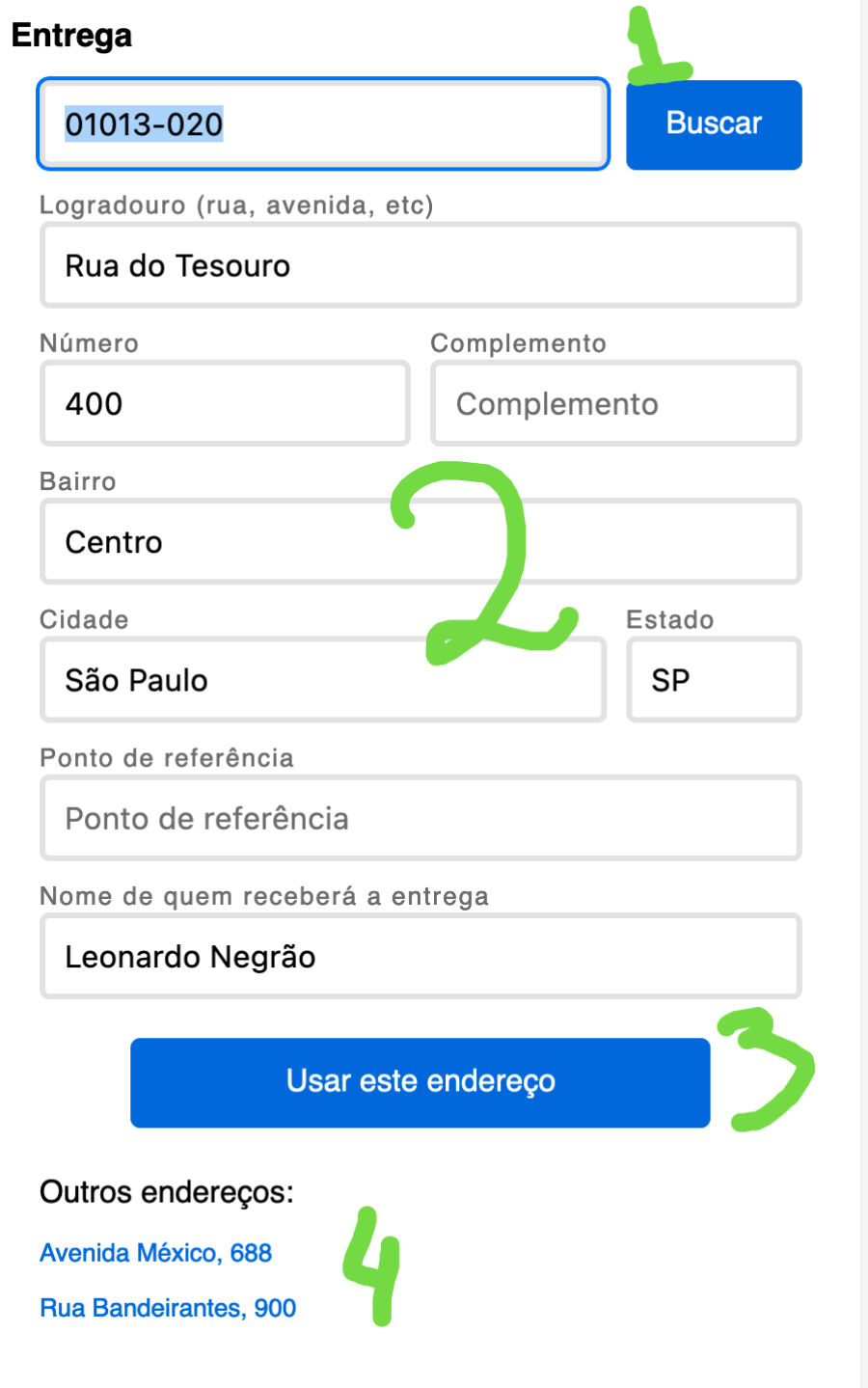The image size is (868, 1388).
Task: Select the Cidade field with São Paulo
Action: pyautogui.click(x=323, y=679)
